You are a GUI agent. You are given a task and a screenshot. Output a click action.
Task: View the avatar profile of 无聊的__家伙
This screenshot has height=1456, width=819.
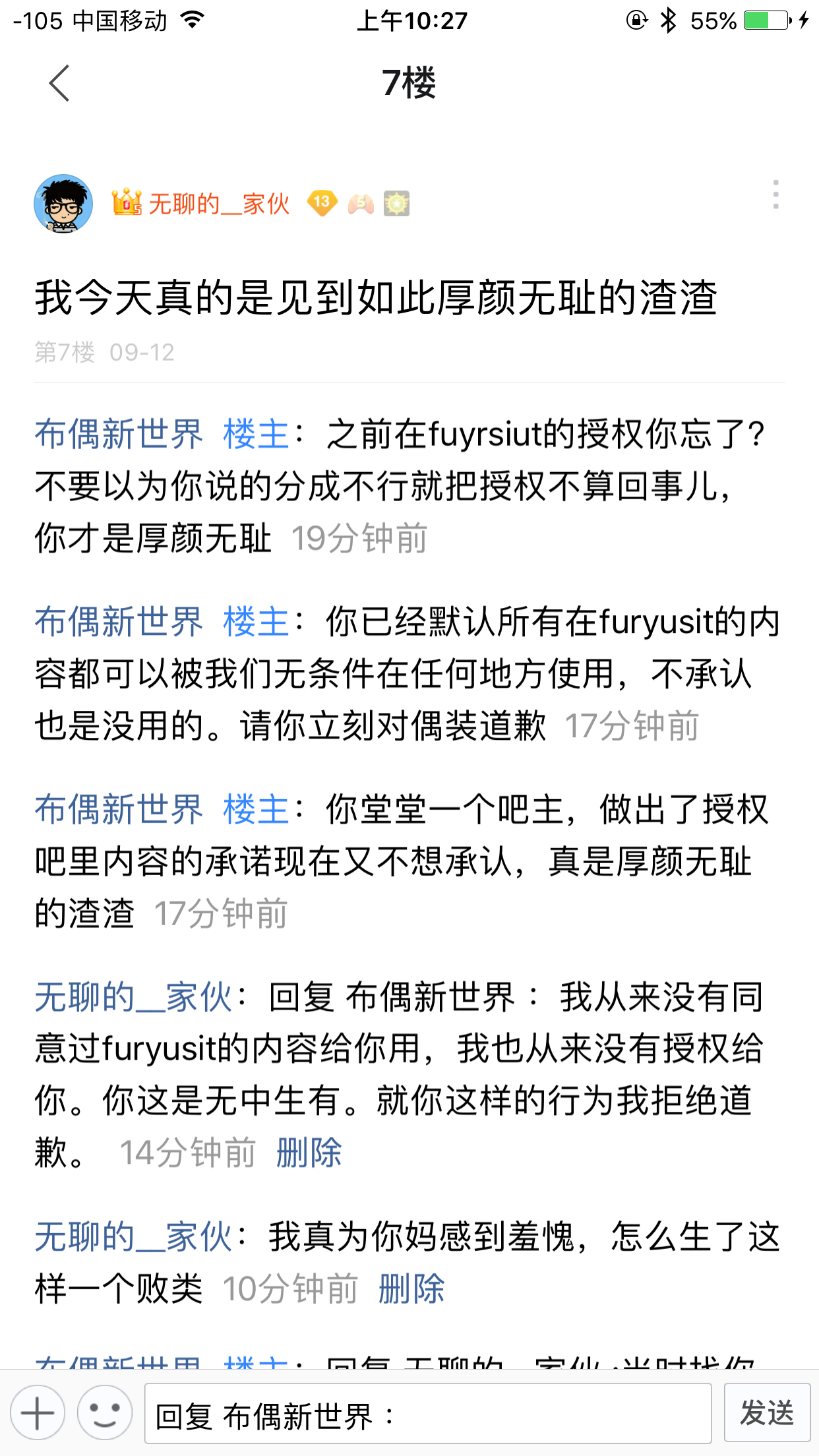click(63, 204)
